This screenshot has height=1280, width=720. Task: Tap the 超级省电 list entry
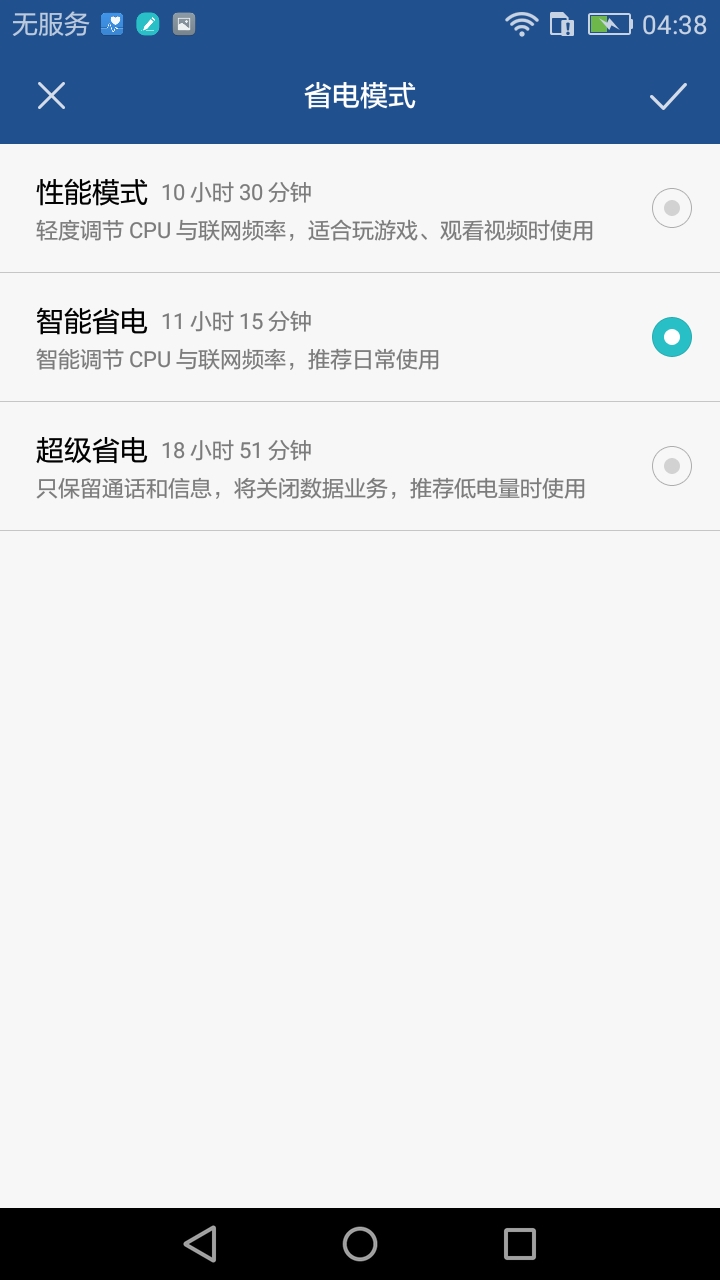pyautogui.click(x=300, y=465)
